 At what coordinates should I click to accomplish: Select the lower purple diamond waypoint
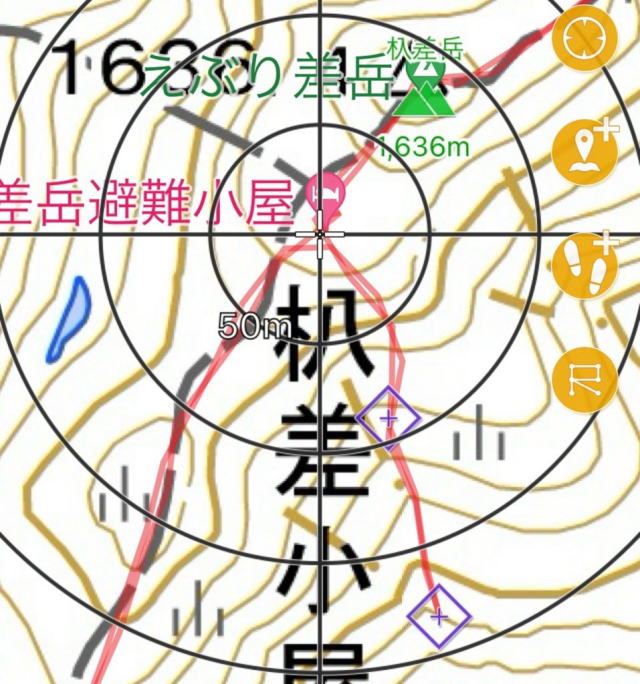pos(438,616)
